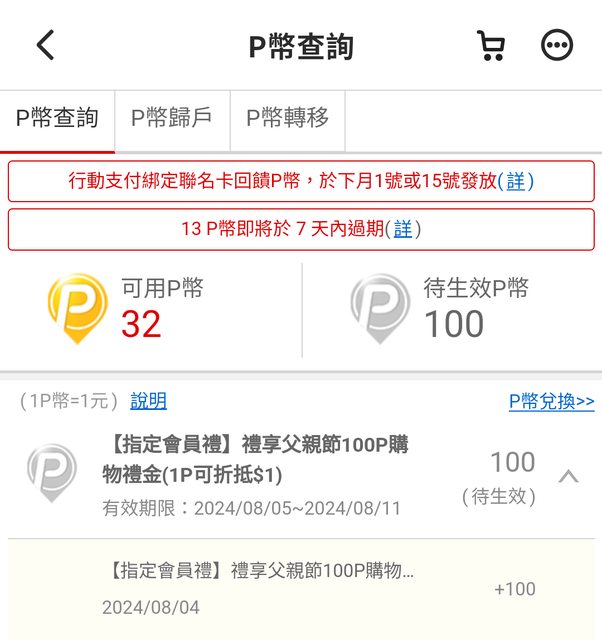Image resolution: width=602 pixels, height=640 pixels.
Task: Open the shopping cart
Action: point(490,45)
